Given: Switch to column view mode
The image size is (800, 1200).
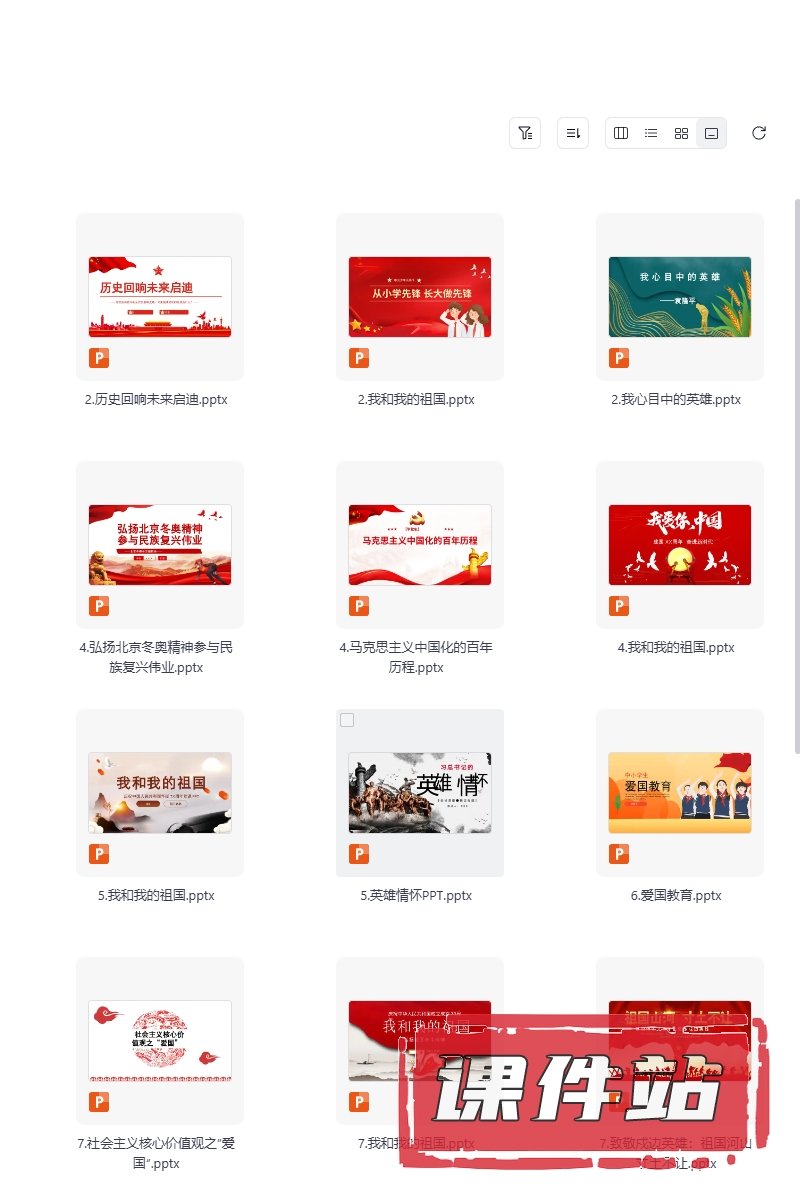Looking at the screenshot, I should [621, 133].
